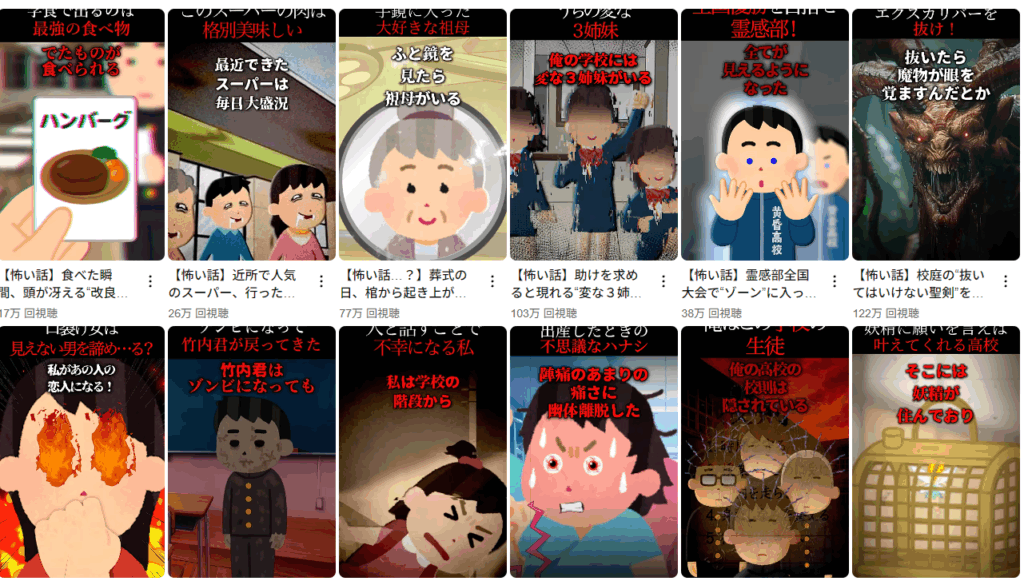Open more options for the 校庭の聖剣 video
The width and height of the screenshot is (1024, 585).
tap(1007, 282)
